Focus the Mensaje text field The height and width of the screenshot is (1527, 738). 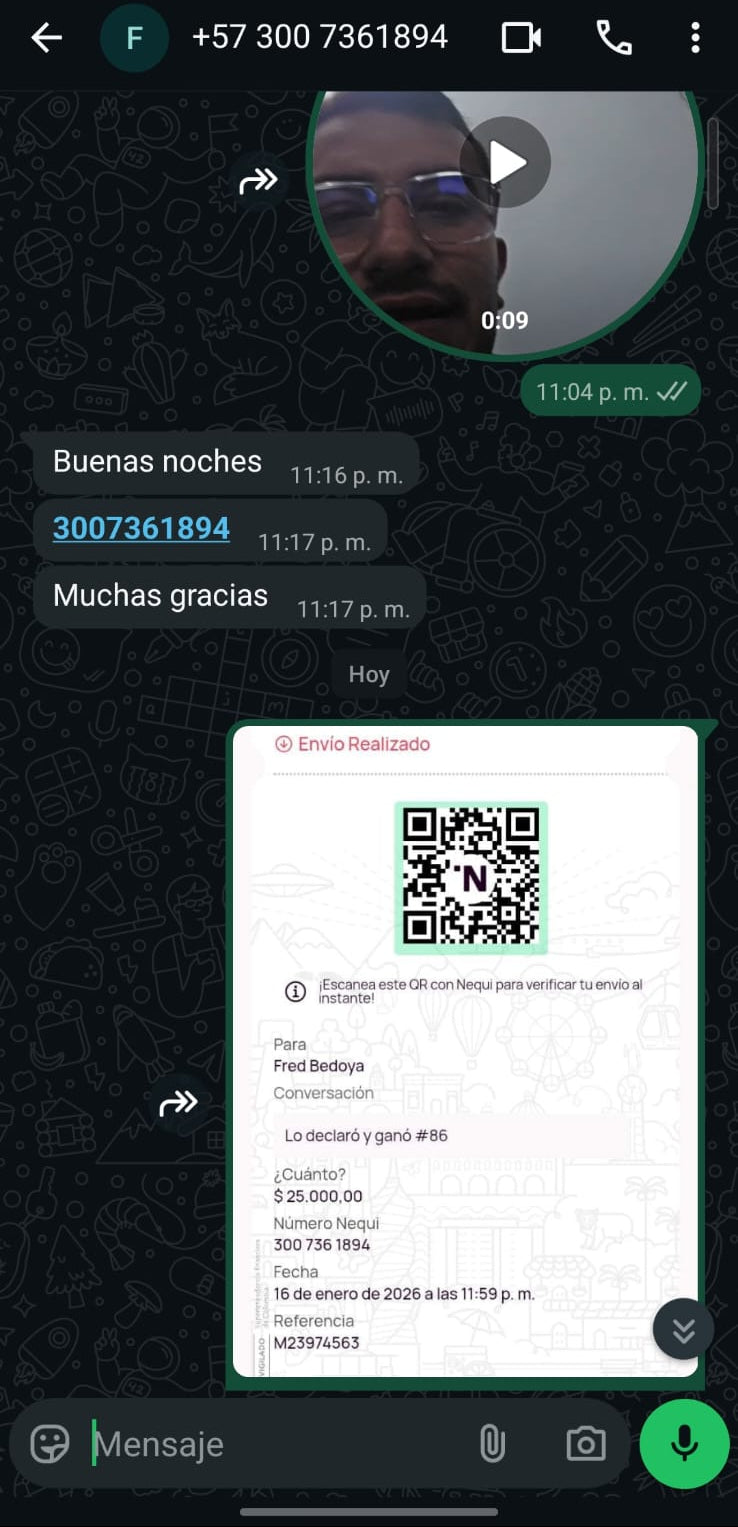coord(270,1444)
